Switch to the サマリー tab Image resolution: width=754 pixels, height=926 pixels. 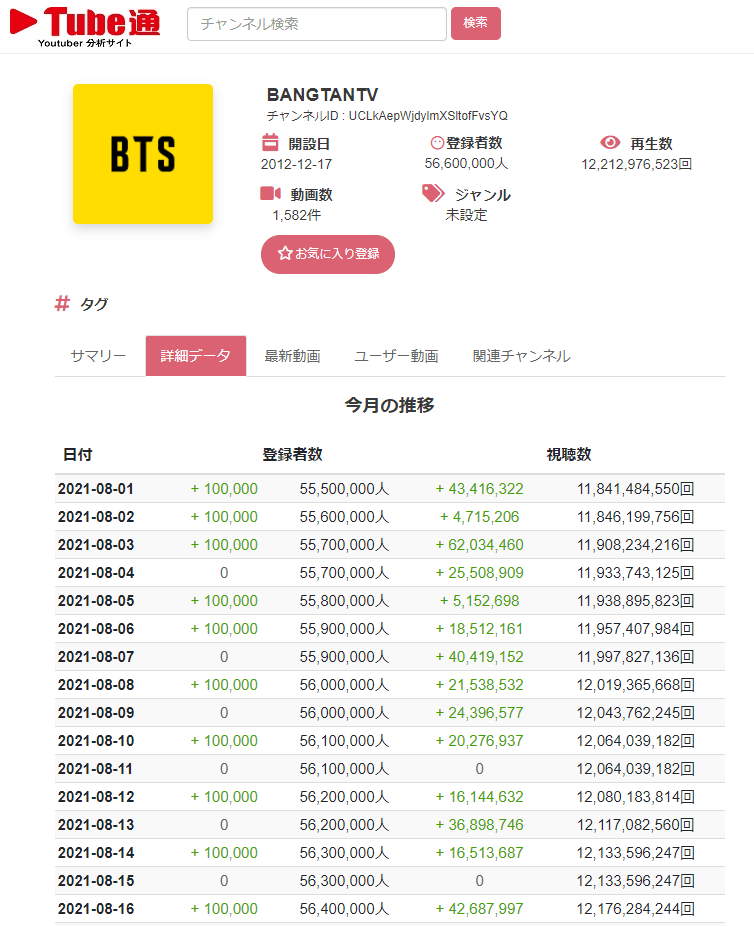[98, 356]
